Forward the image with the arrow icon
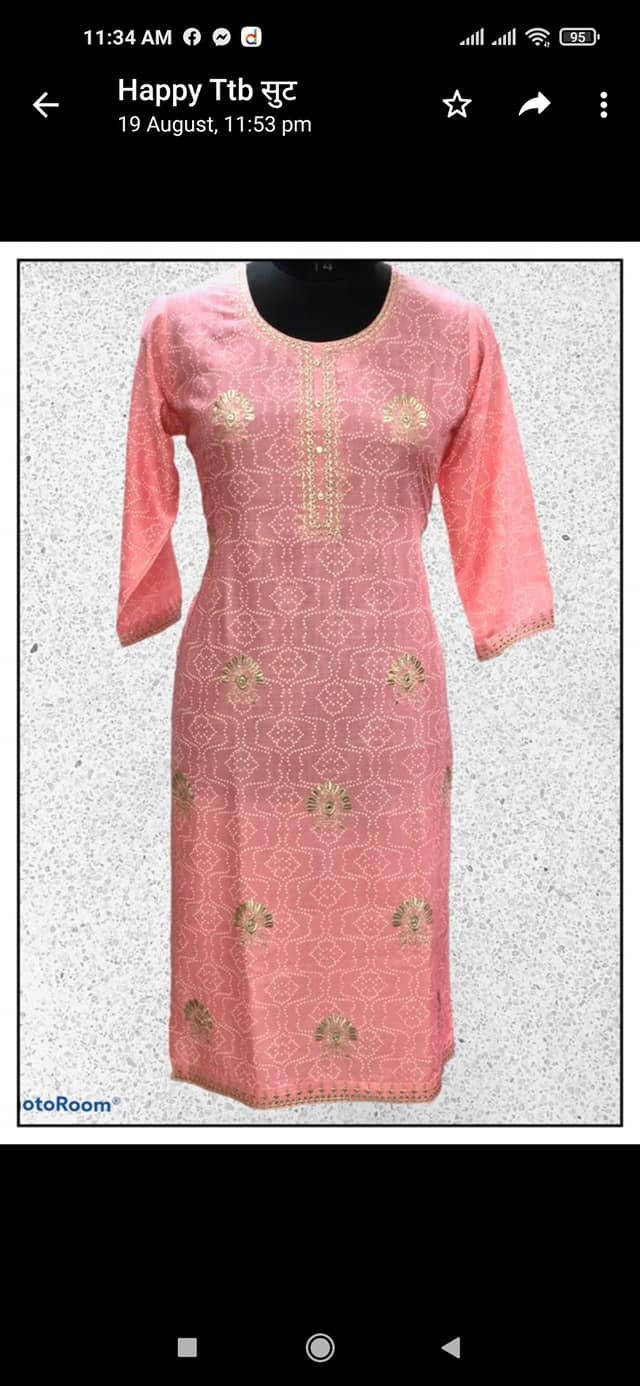The width and height of the screenshot is (640, 1386). tap(535, 104)
